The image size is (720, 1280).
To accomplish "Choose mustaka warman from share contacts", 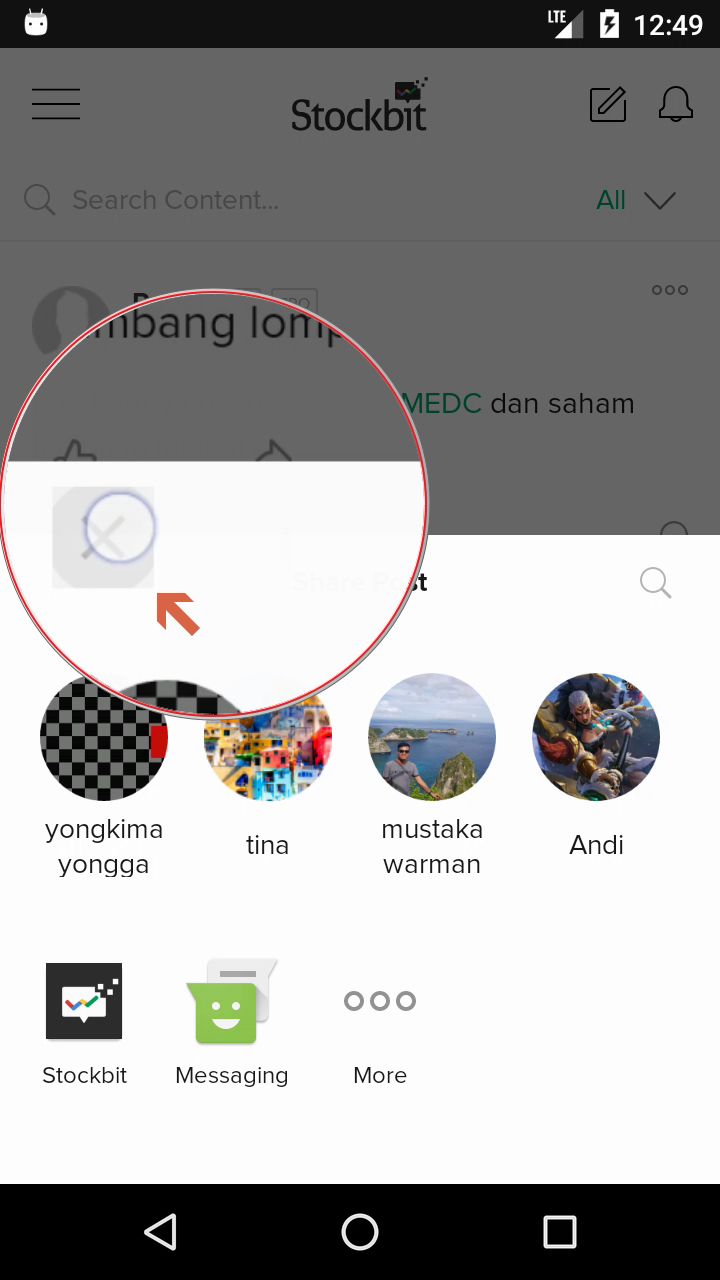I will (432, 737).
